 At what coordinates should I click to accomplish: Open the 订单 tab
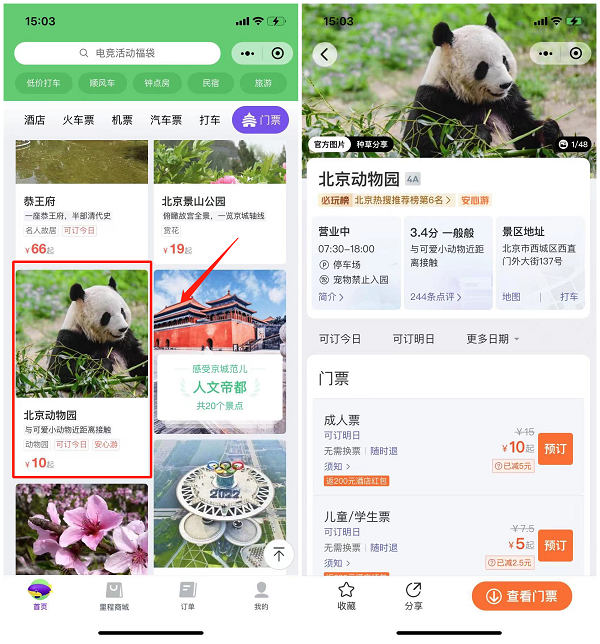point(187,595)
